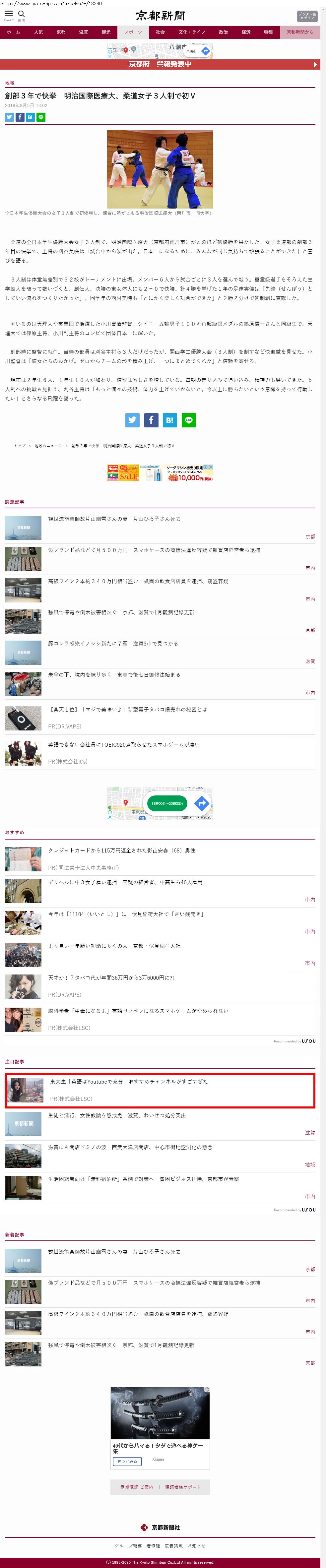Open breadcrumb link 地域のニュース
Screen dimensions: 326x1568
[48, 446]
